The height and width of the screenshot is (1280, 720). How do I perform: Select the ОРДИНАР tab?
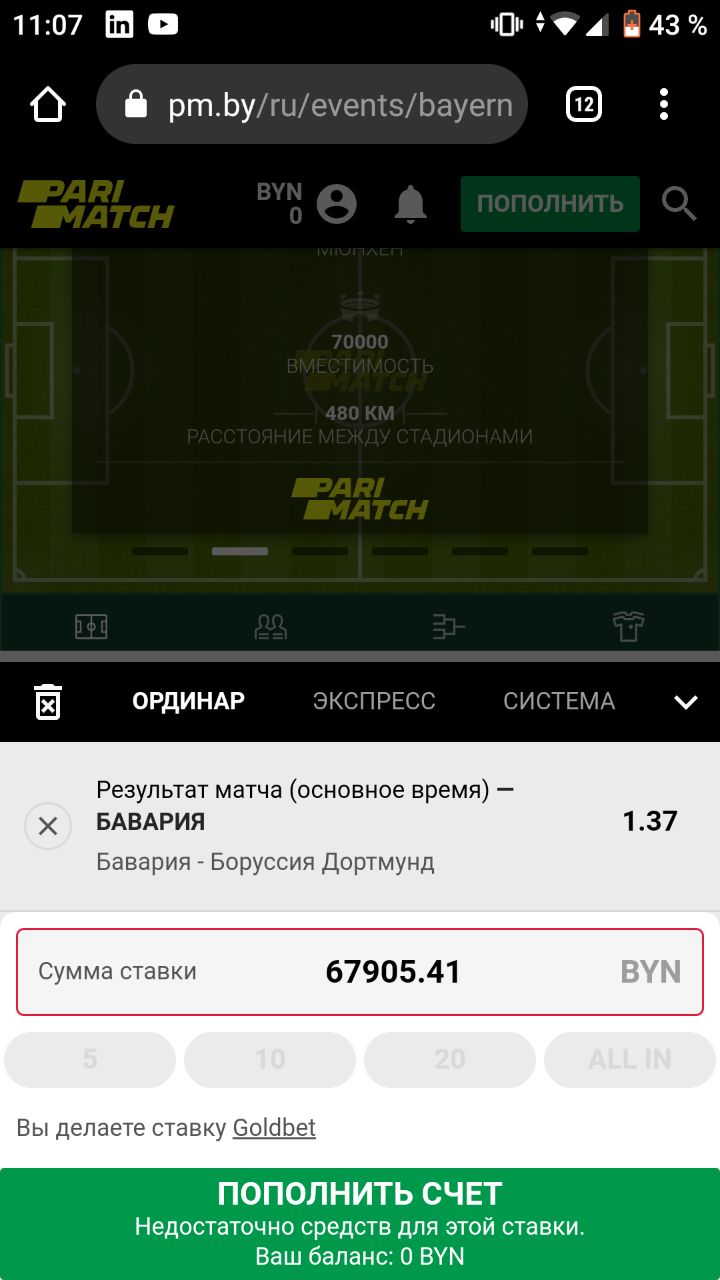(188, 701)
